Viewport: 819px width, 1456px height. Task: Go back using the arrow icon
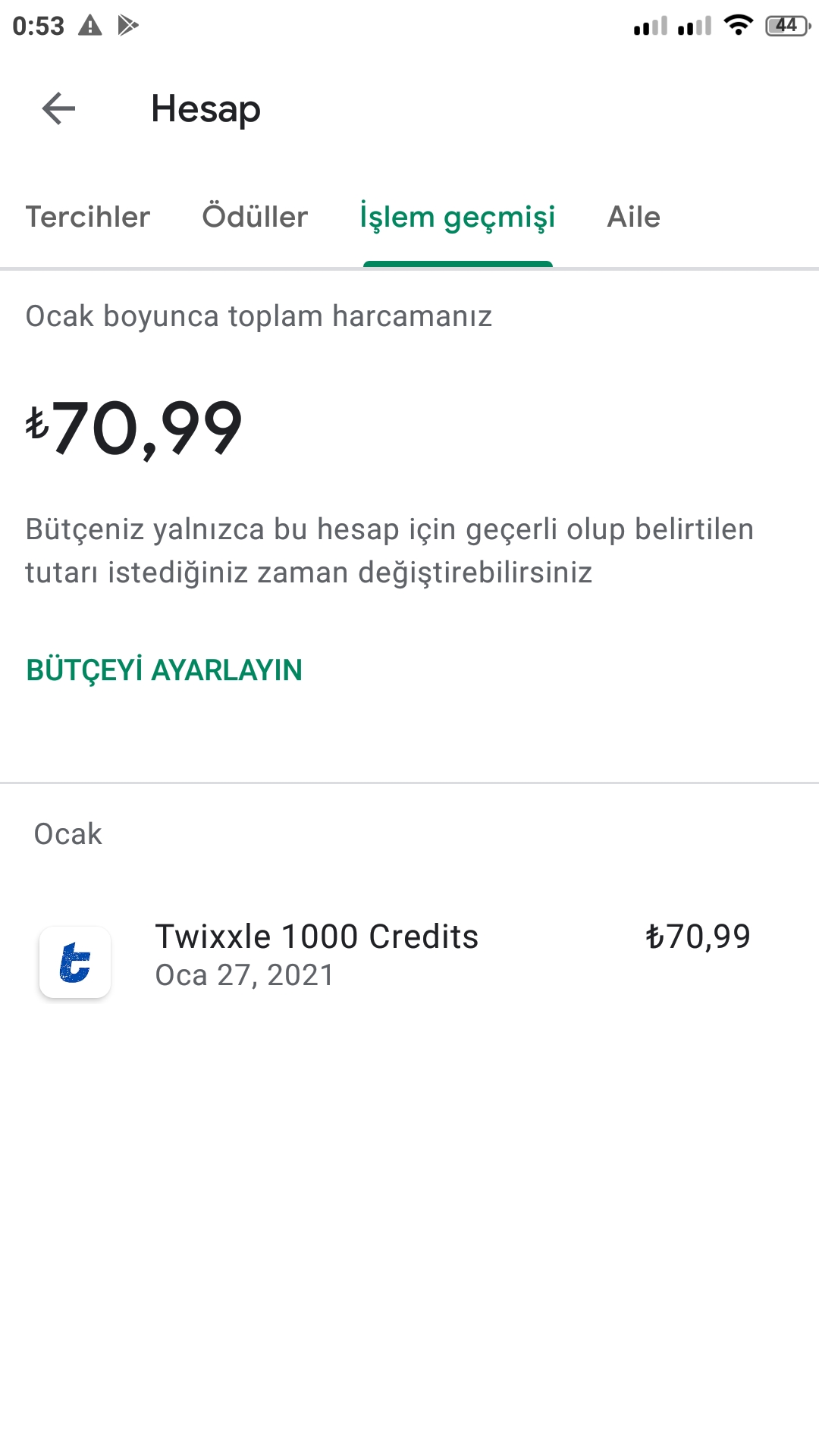click(x=58, y=108)
